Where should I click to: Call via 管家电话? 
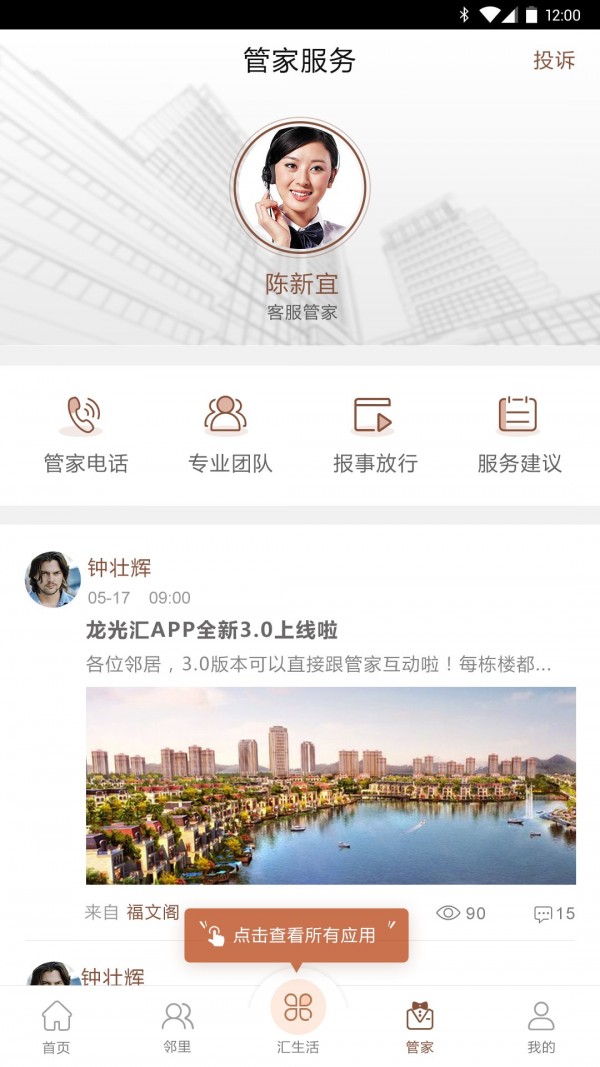coord(86,434)
